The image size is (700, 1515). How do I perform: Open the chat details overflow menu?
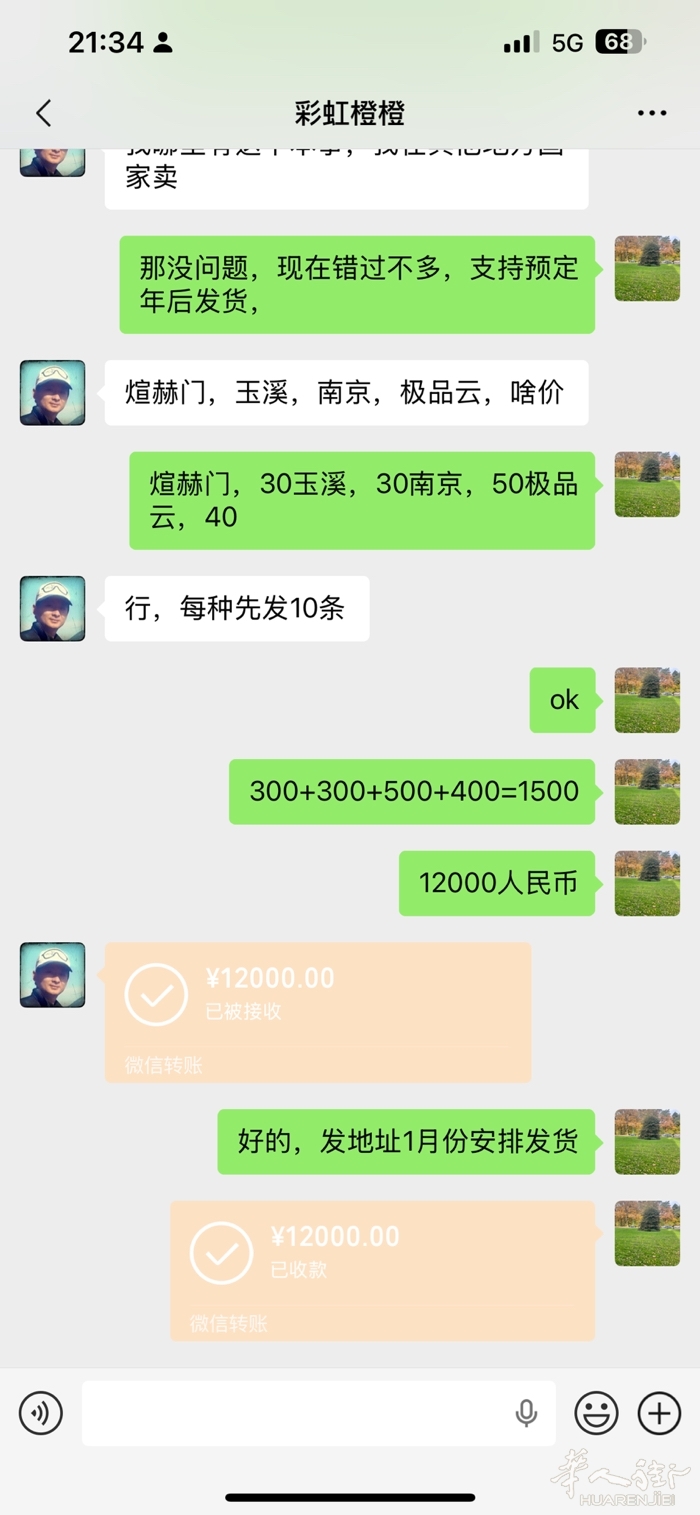tap(651, 113)
